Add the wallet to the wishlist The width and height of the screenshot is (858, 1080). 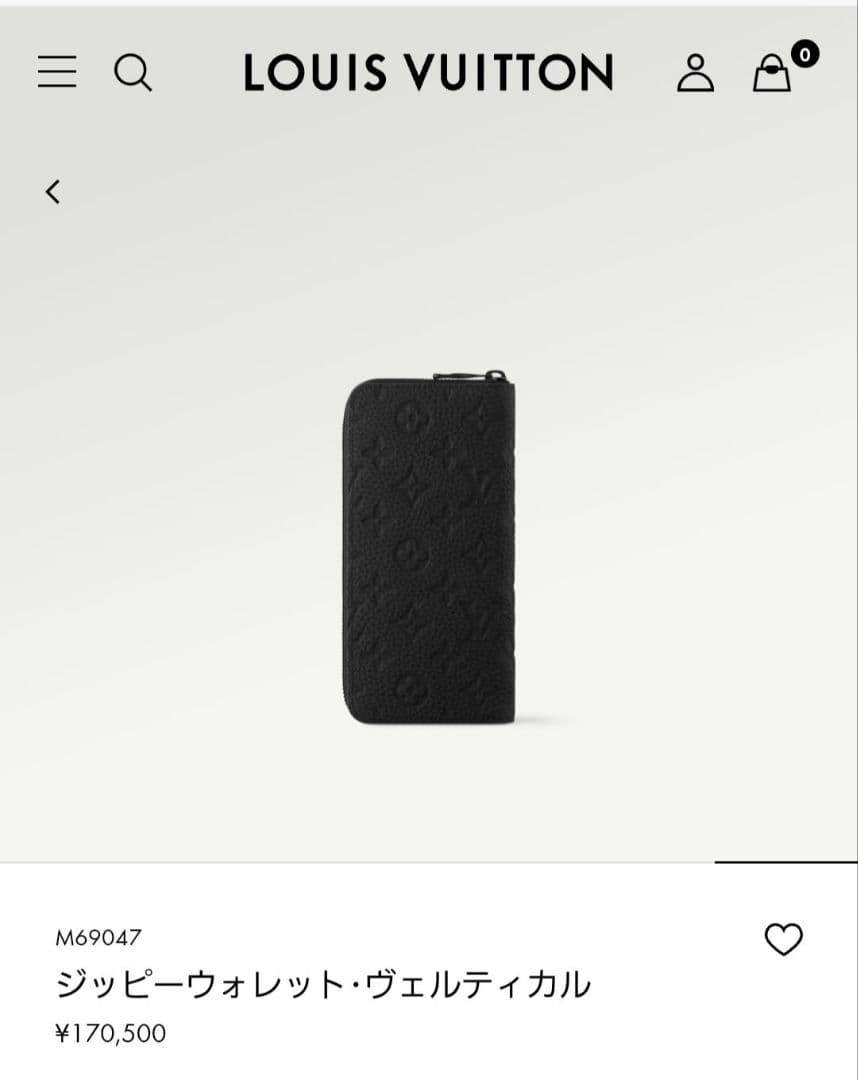tap(783, 939)
